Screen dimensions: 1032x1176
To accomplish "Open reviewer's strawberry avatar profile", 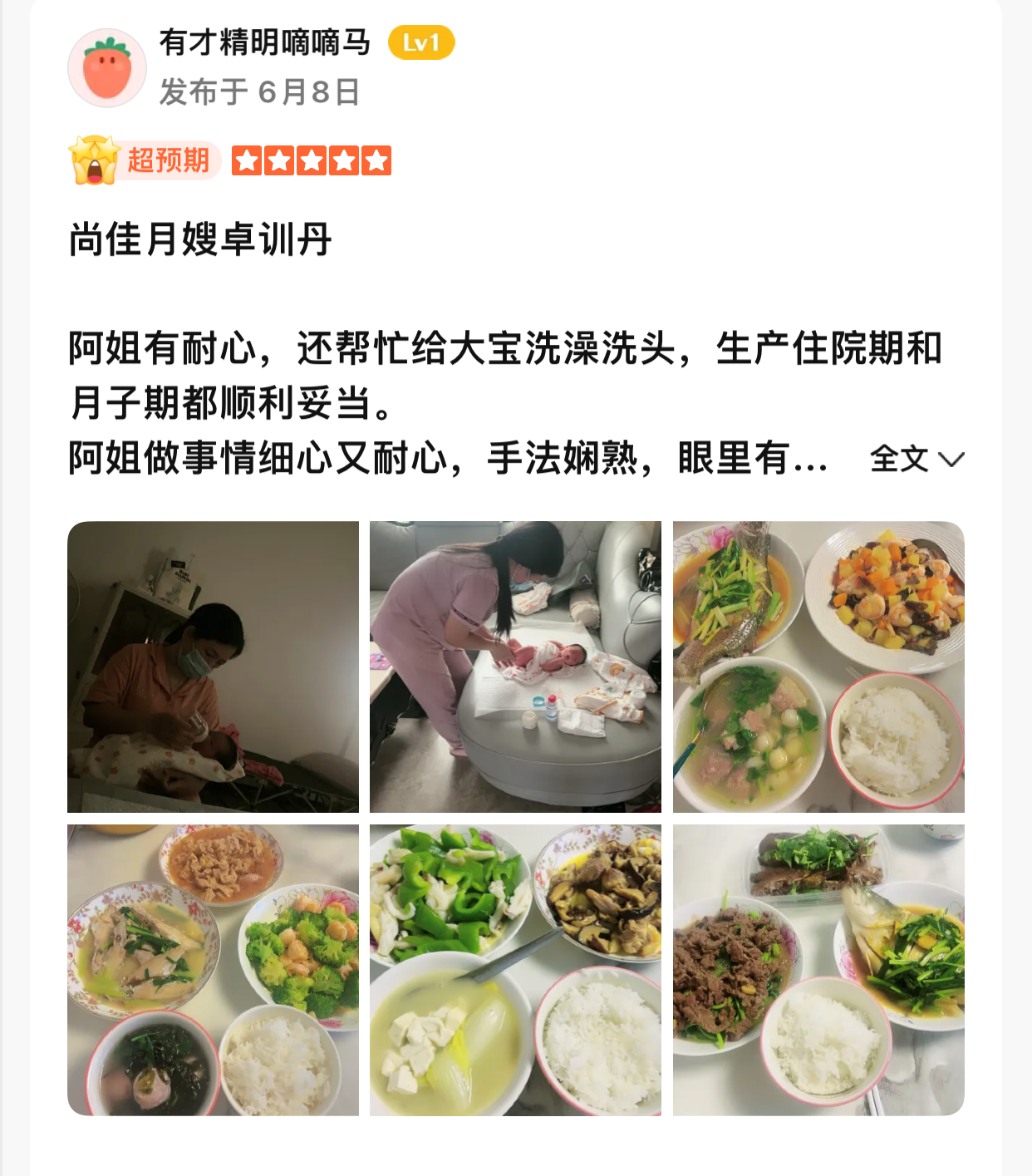I will point(107,68).
